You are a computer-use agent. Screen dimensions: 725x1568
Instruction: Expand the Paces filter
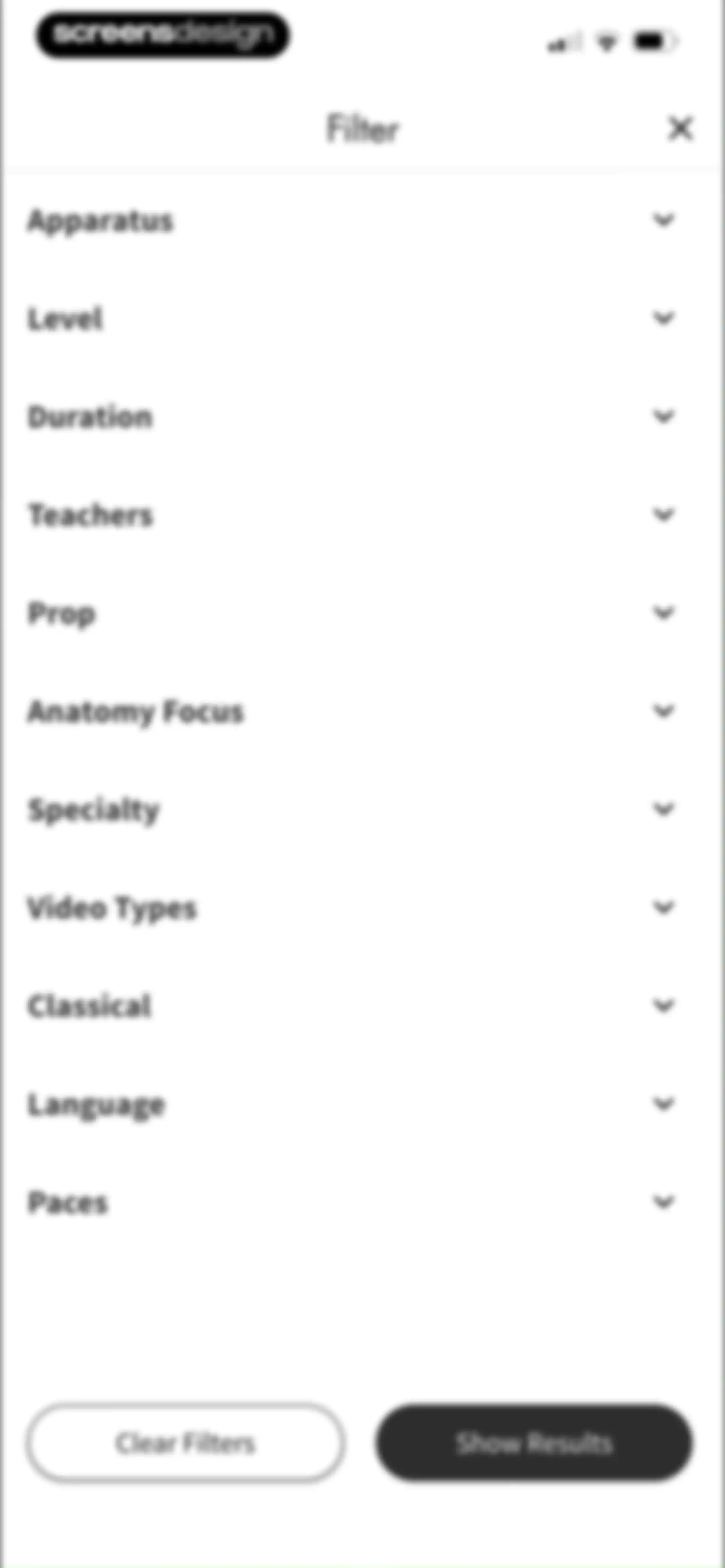coord(362,1203)
